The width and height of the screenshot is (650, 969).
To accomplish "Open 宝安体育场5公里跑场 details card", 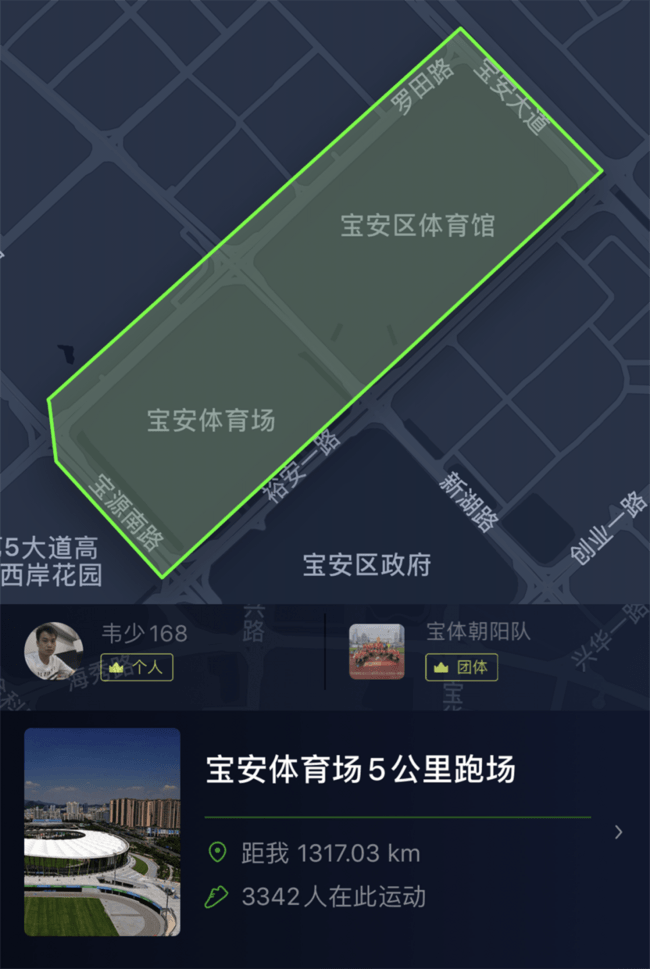I will [360, 771].
